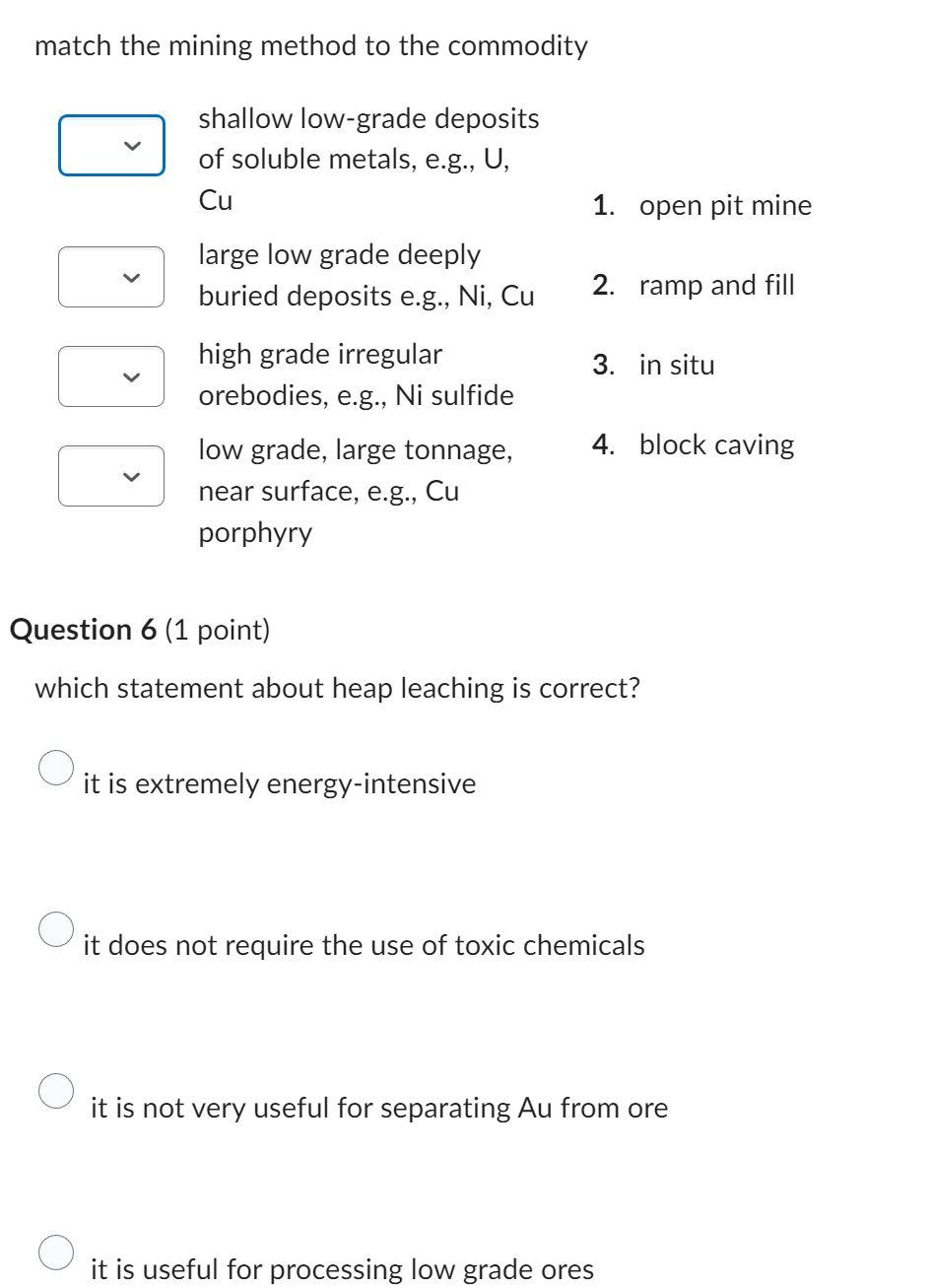931x1288 pixels.
Task: Choose 'useful for processing low grade ores'
Action: (56, 1252)
